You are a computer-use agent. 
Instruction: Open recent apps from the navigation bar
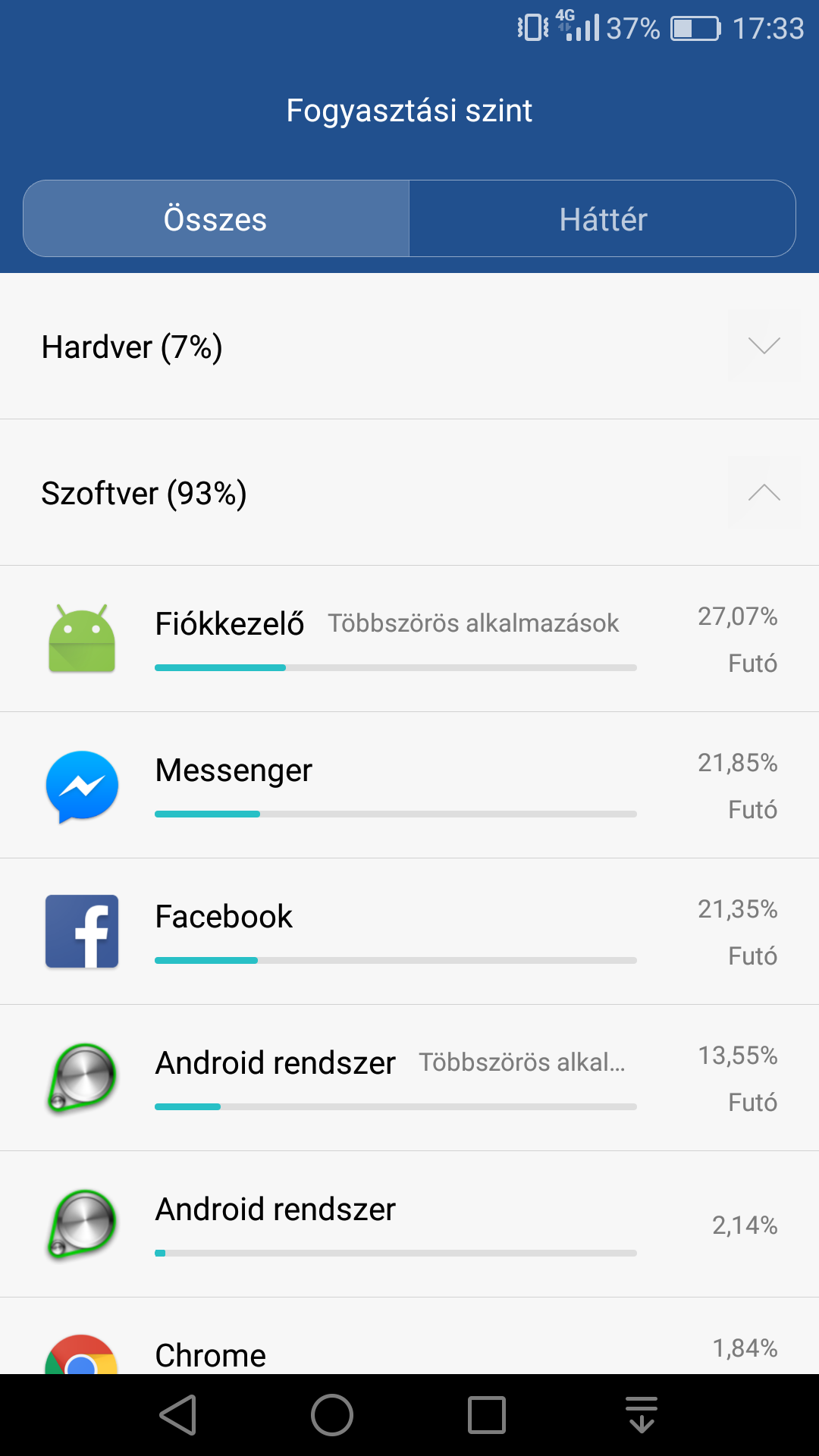coord(487,1415)
